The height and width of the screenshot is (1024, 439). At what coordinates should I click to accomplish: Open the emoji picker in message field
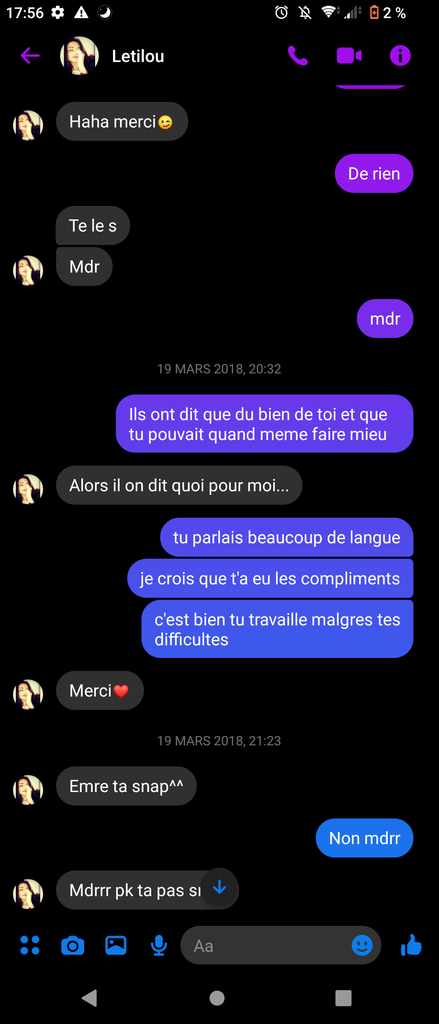click(362, 945)
